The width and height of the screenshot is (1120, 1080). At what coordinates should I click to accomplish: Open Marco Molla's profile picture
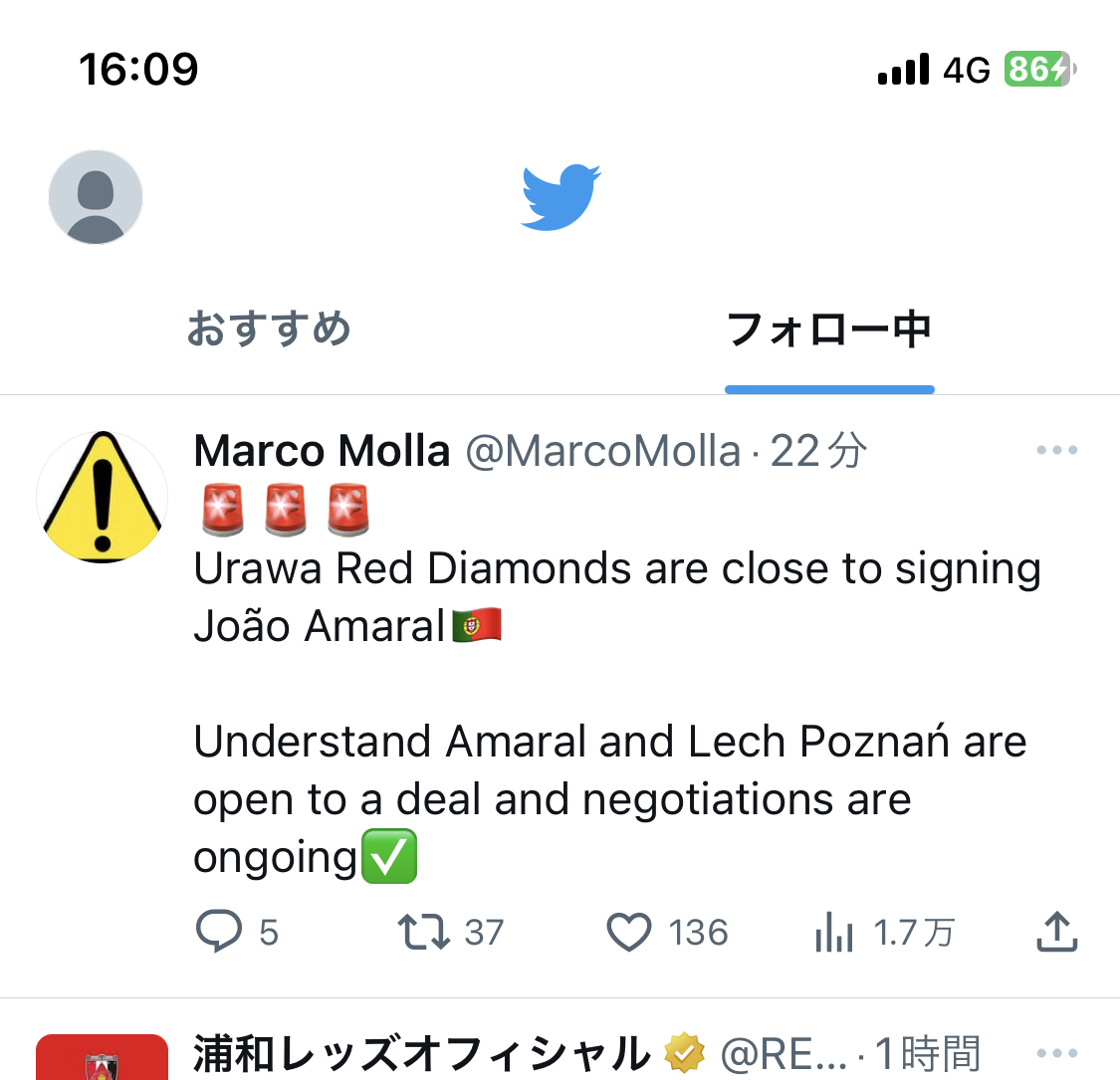[103, 496]
